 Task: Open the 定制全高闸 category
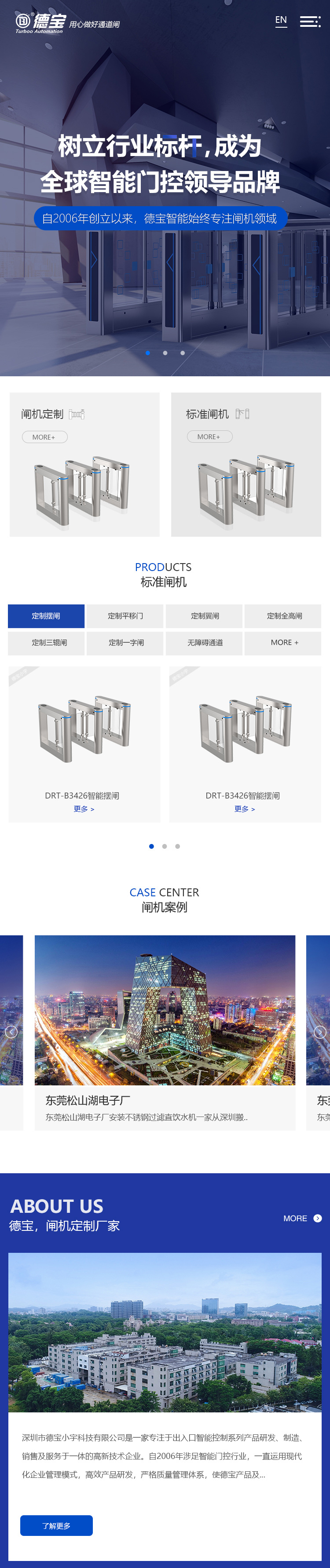pos(283,616)
